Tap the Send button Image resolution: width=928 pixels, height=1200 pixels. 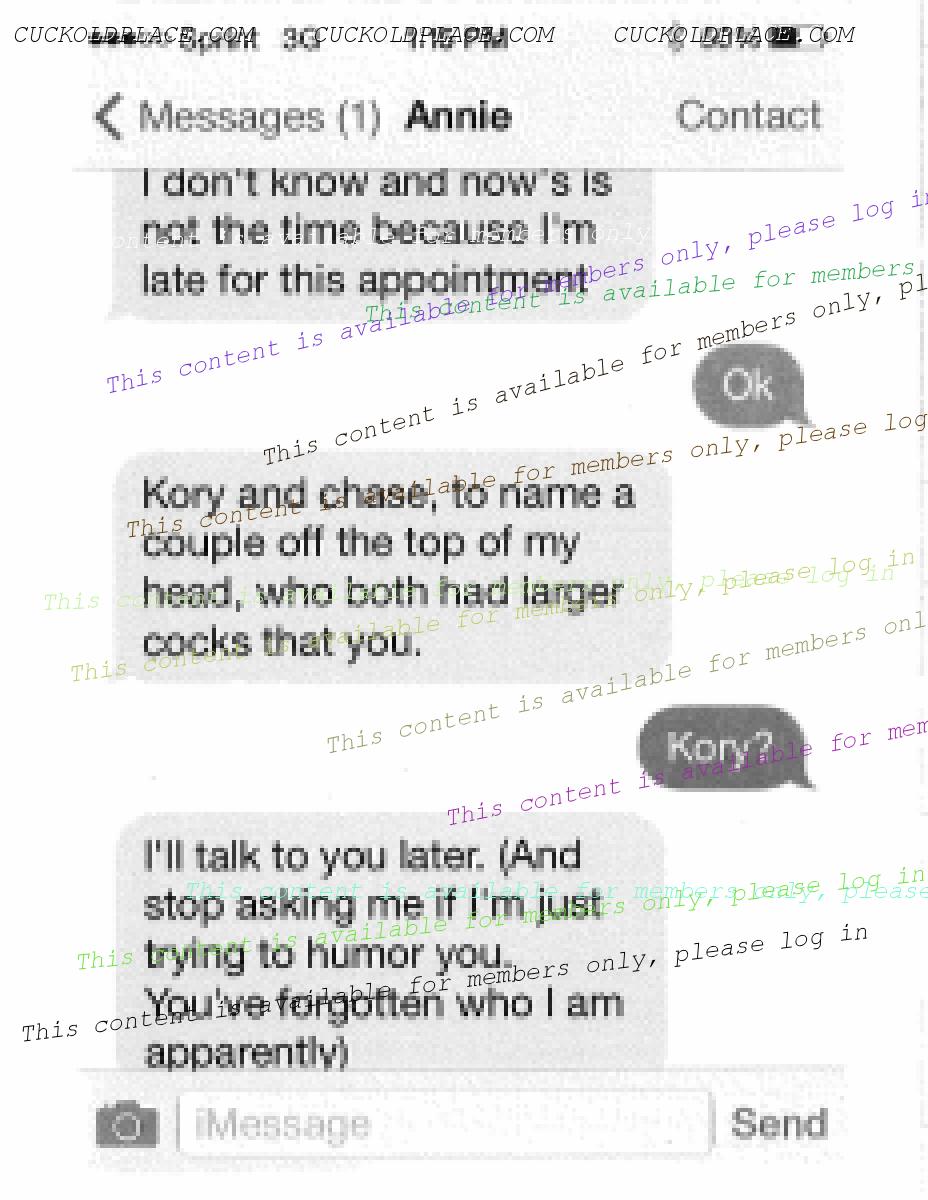coord(779,1124)
